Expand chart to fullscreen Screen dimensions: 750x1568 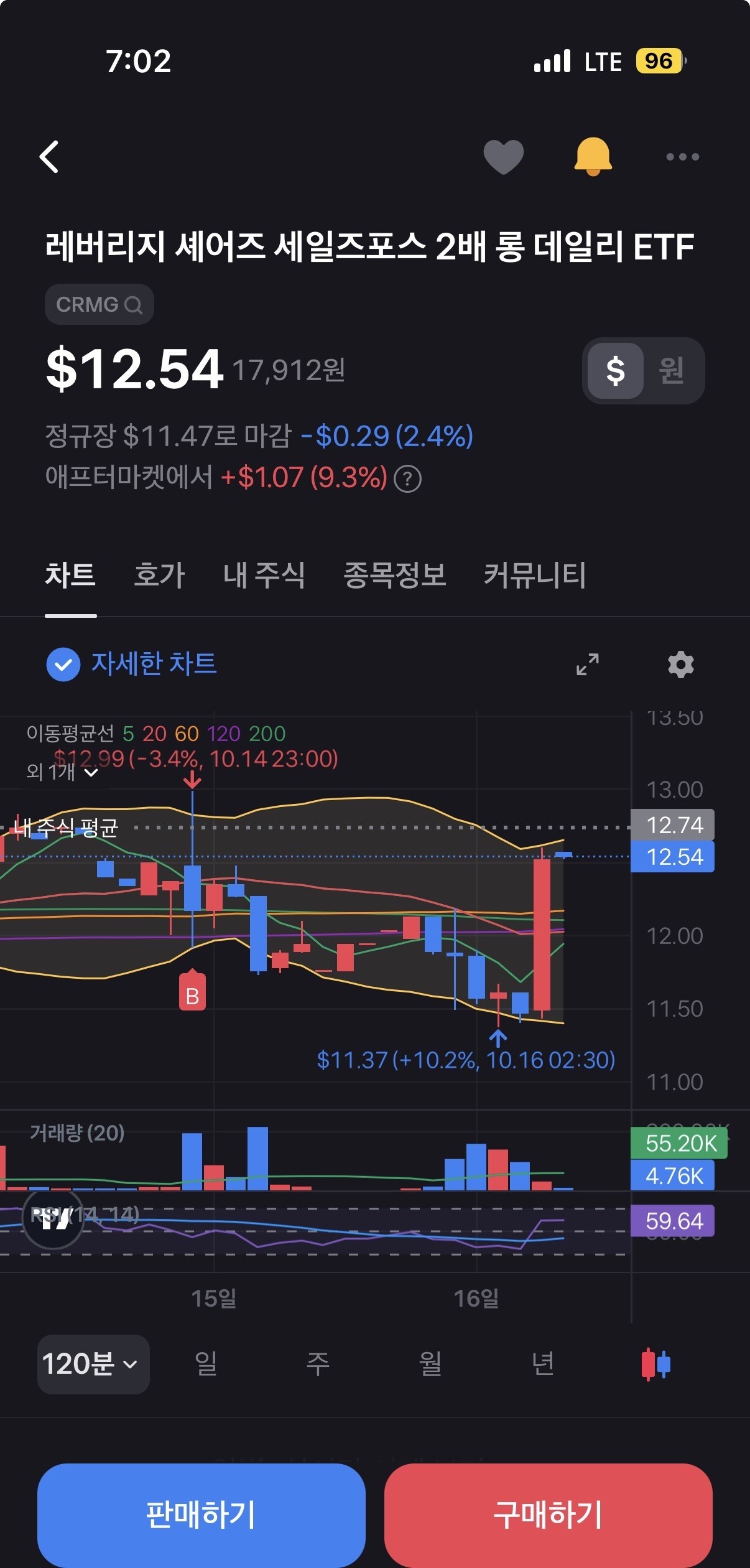(587, 665)
